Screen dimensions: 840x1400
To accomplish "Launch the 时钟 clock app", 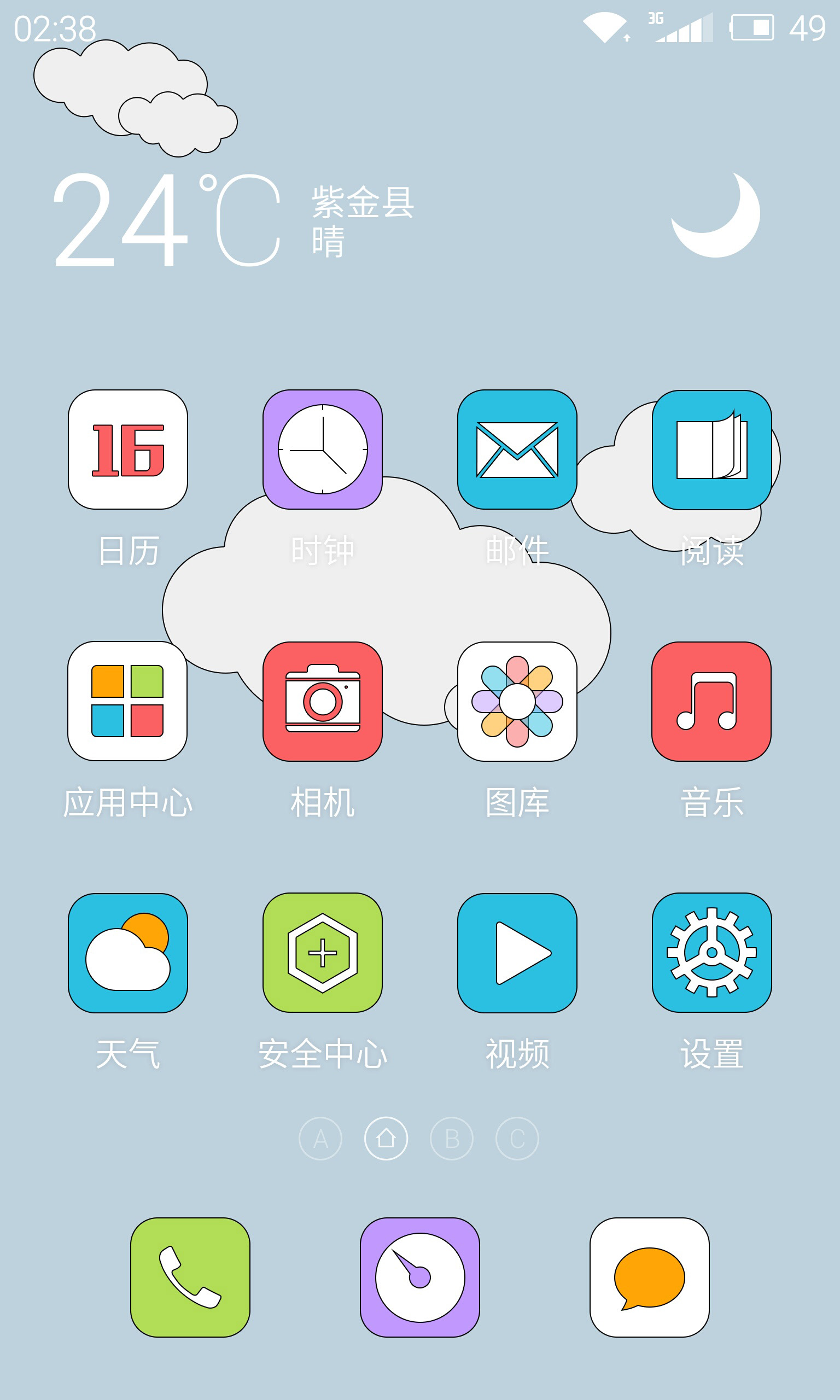I will (x=323, y=450).
